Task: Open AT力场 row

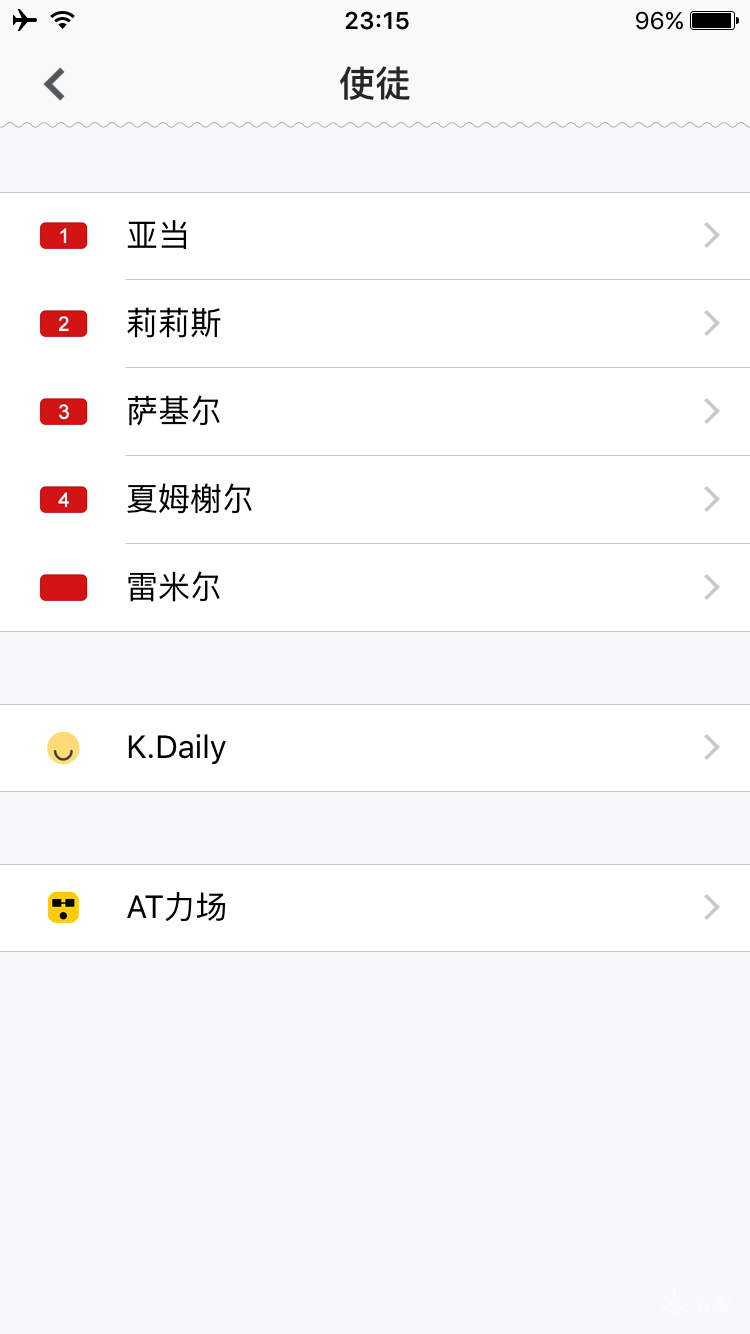Action: [x=375, y=908]
